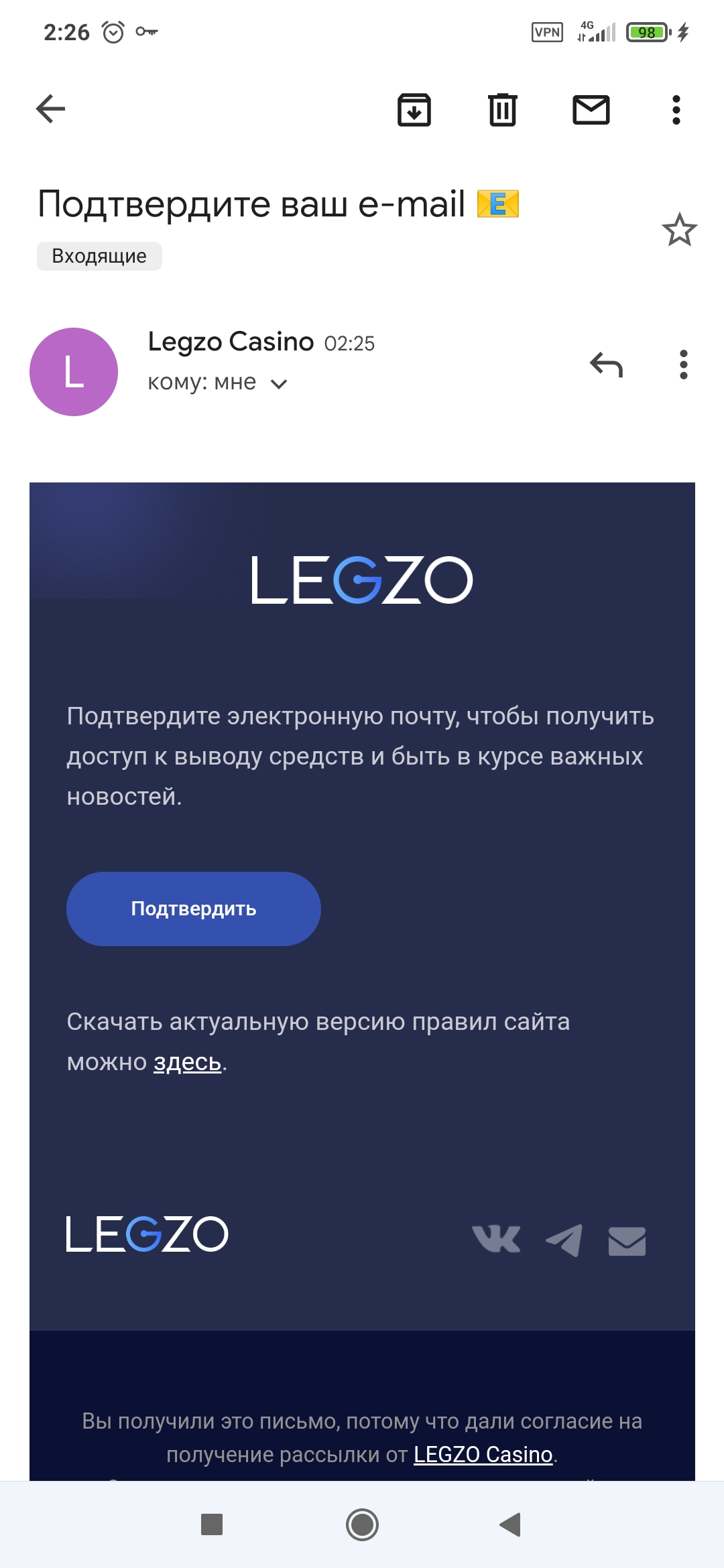Tap the envelope icon in the footer
Viewport: 724px width, 1568px height.
tap(627, 1241)
